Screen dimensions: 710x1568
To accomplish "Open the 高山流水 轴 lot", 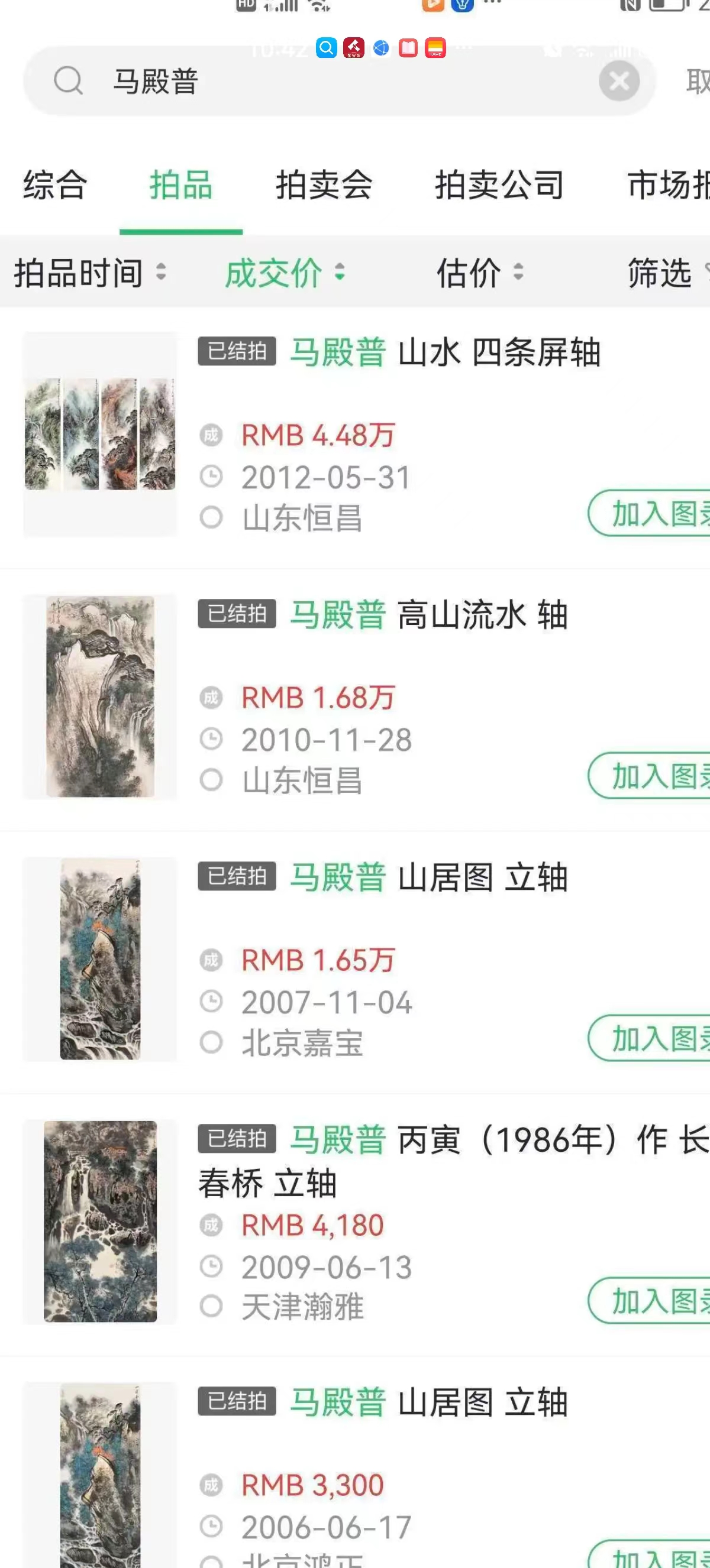I will click(x=428, y=615).
